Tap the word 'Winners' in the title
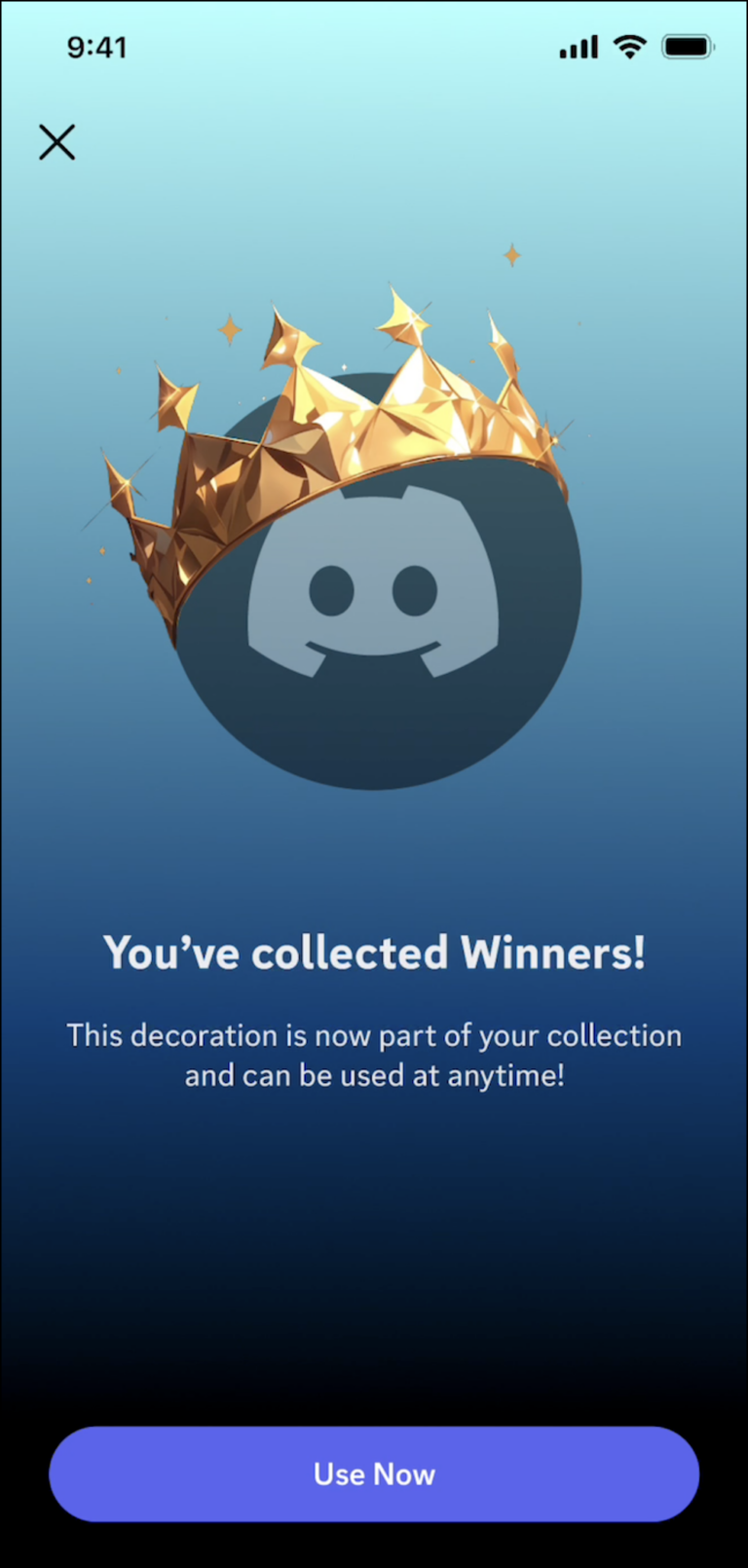The image size is (748, 1568). [549, 952]
